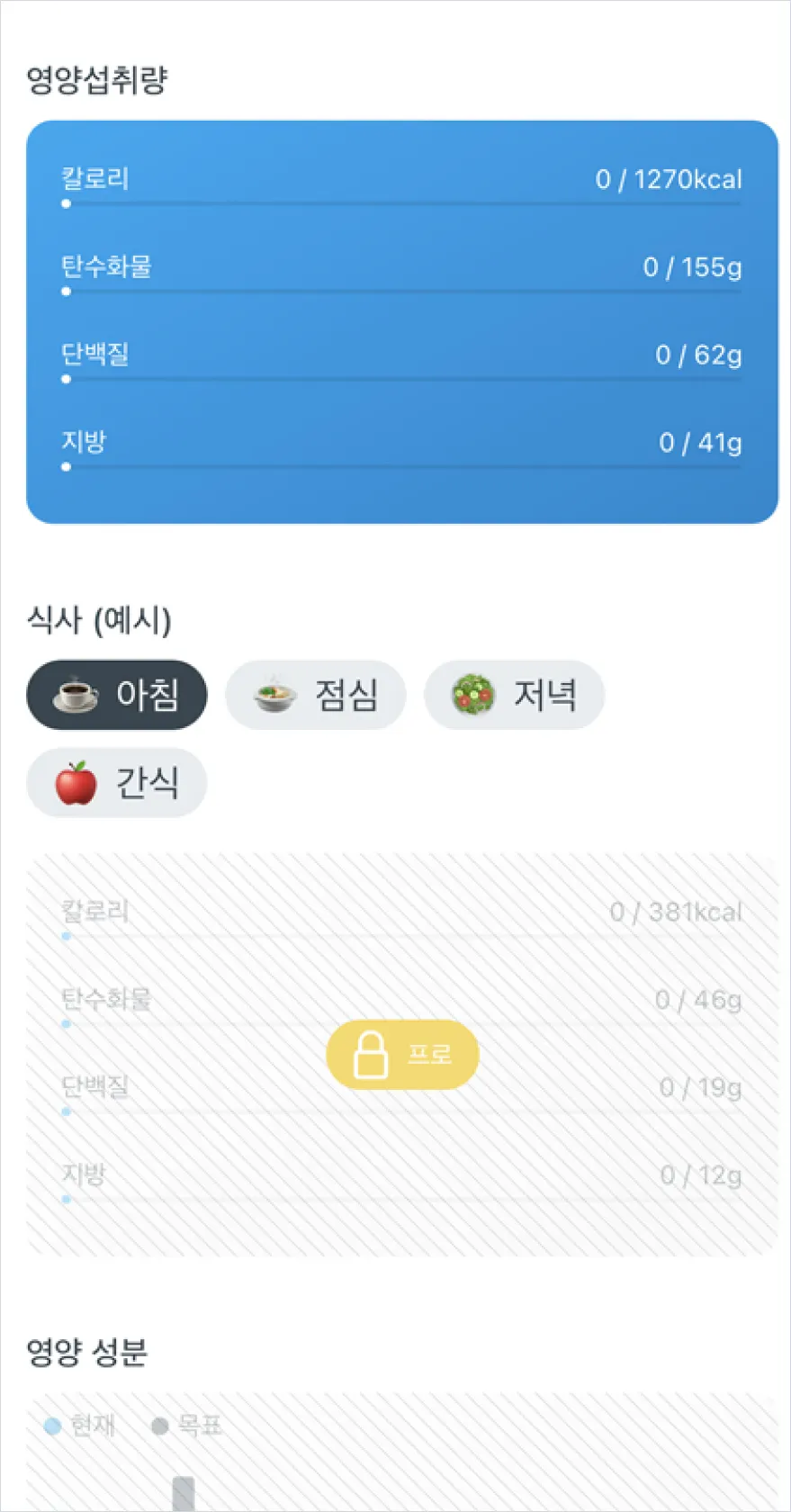This screenshot has height=1512, width=791.
Task: Open the 간식 meal chip
Action: (x=117, y=782)
